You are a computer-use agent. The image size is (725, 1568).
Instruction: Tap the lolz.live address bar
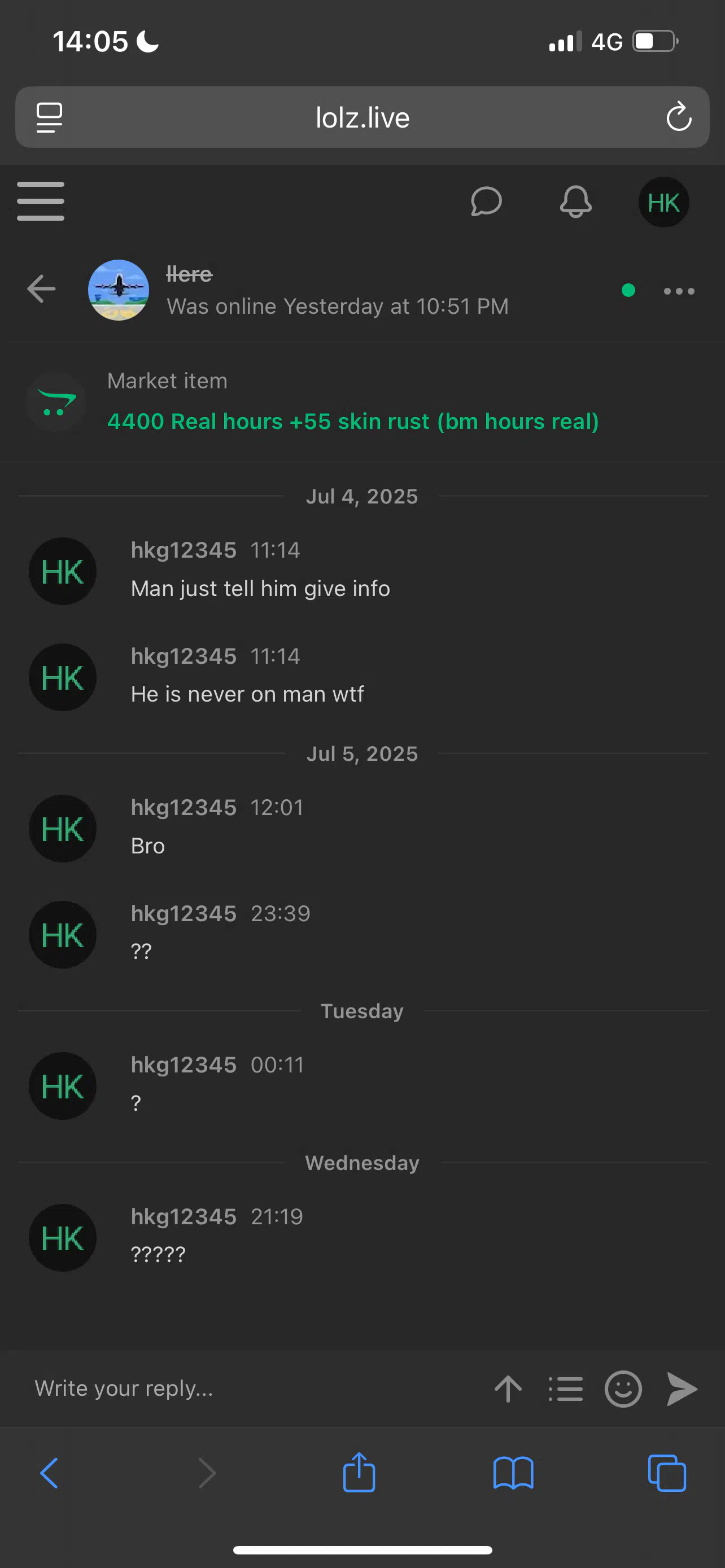point(362,117)
